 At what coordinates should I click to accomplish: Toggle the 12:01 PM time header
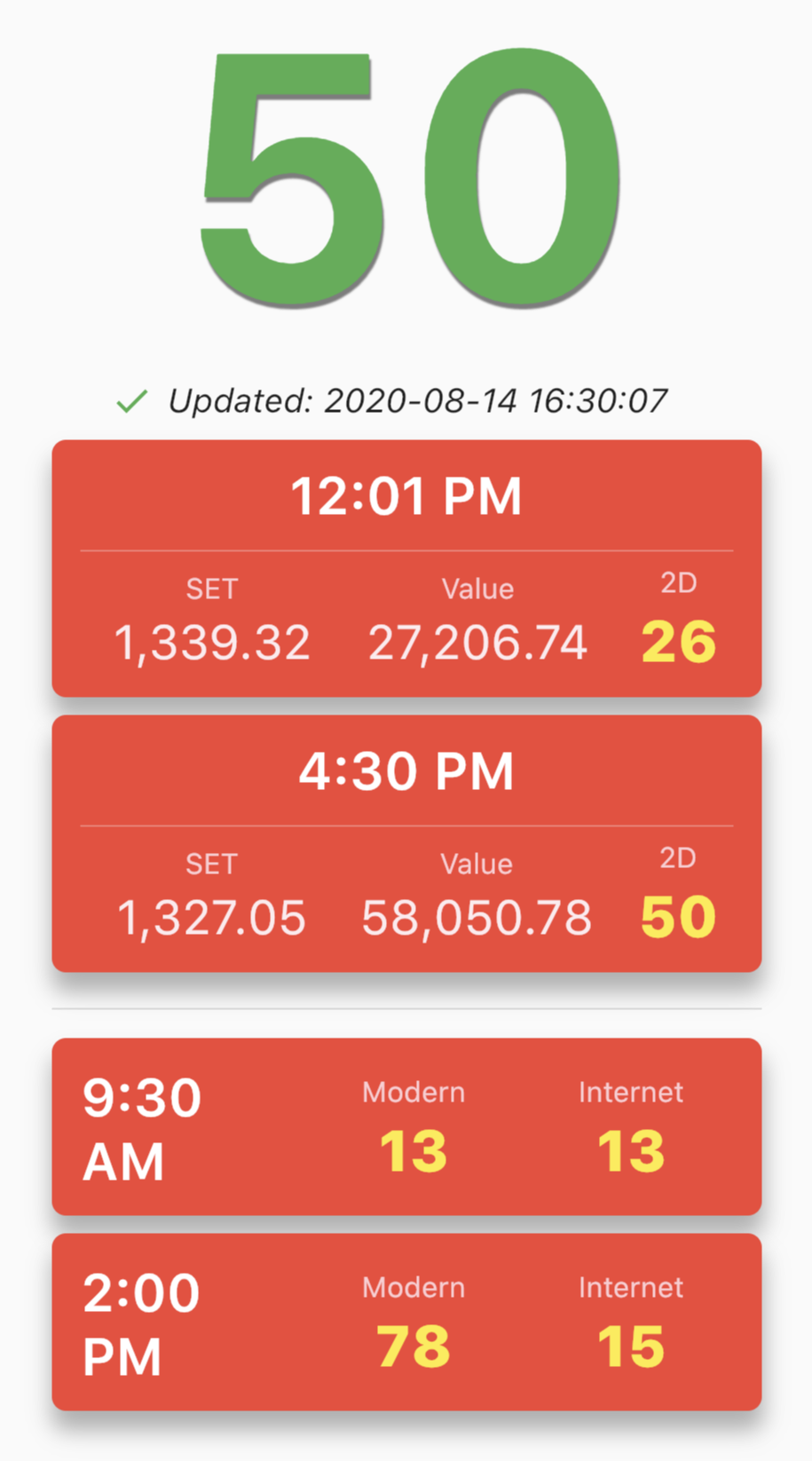click(406, 497)
